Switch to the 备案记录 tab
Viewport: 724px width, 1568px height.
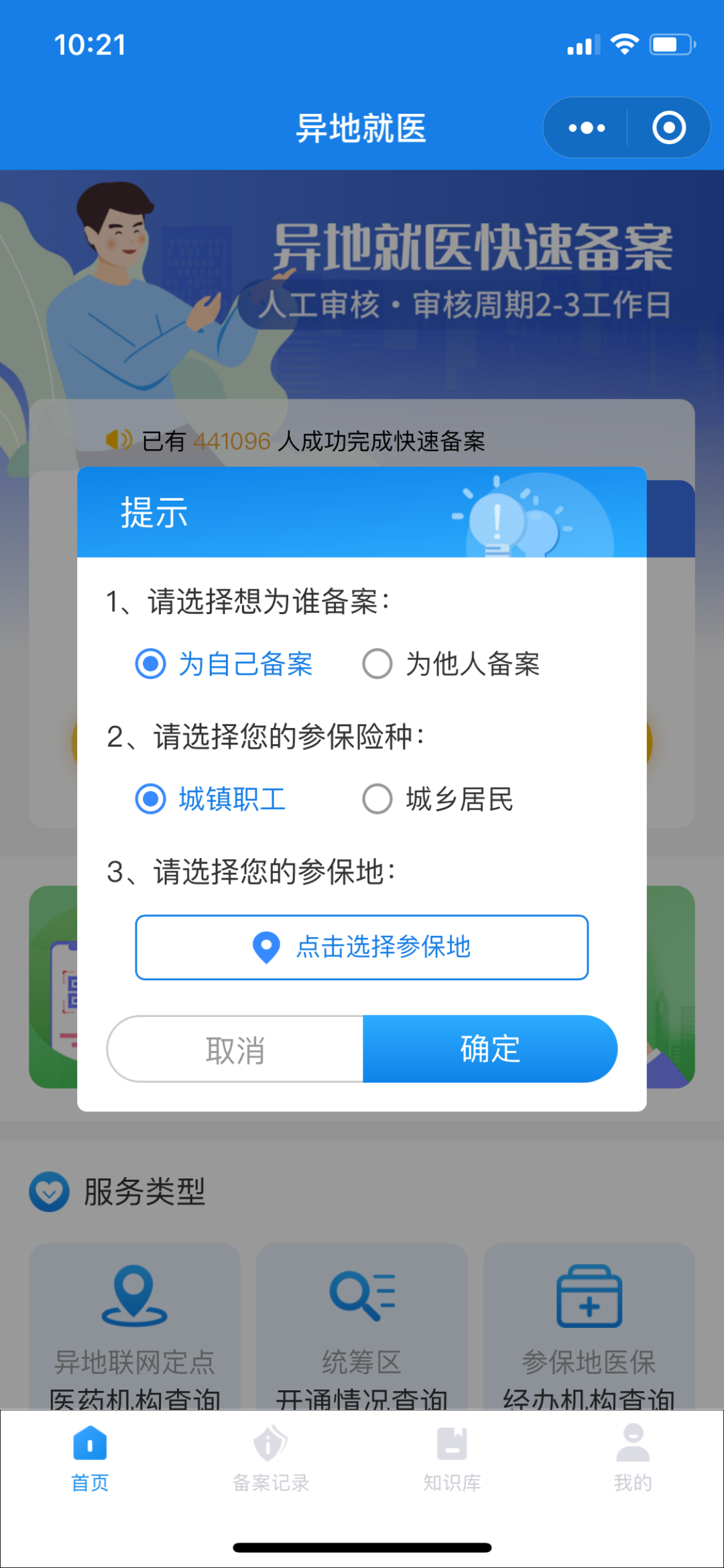[271, 1458]
